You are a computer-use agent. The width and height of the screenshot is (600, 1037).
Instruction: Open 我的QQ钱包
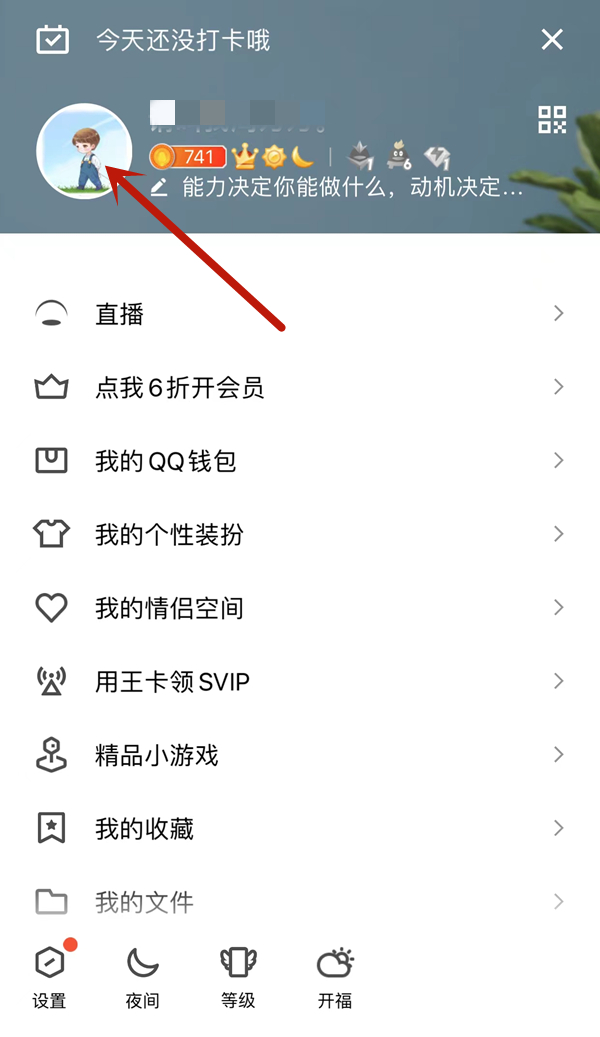(x=300, y=460)
